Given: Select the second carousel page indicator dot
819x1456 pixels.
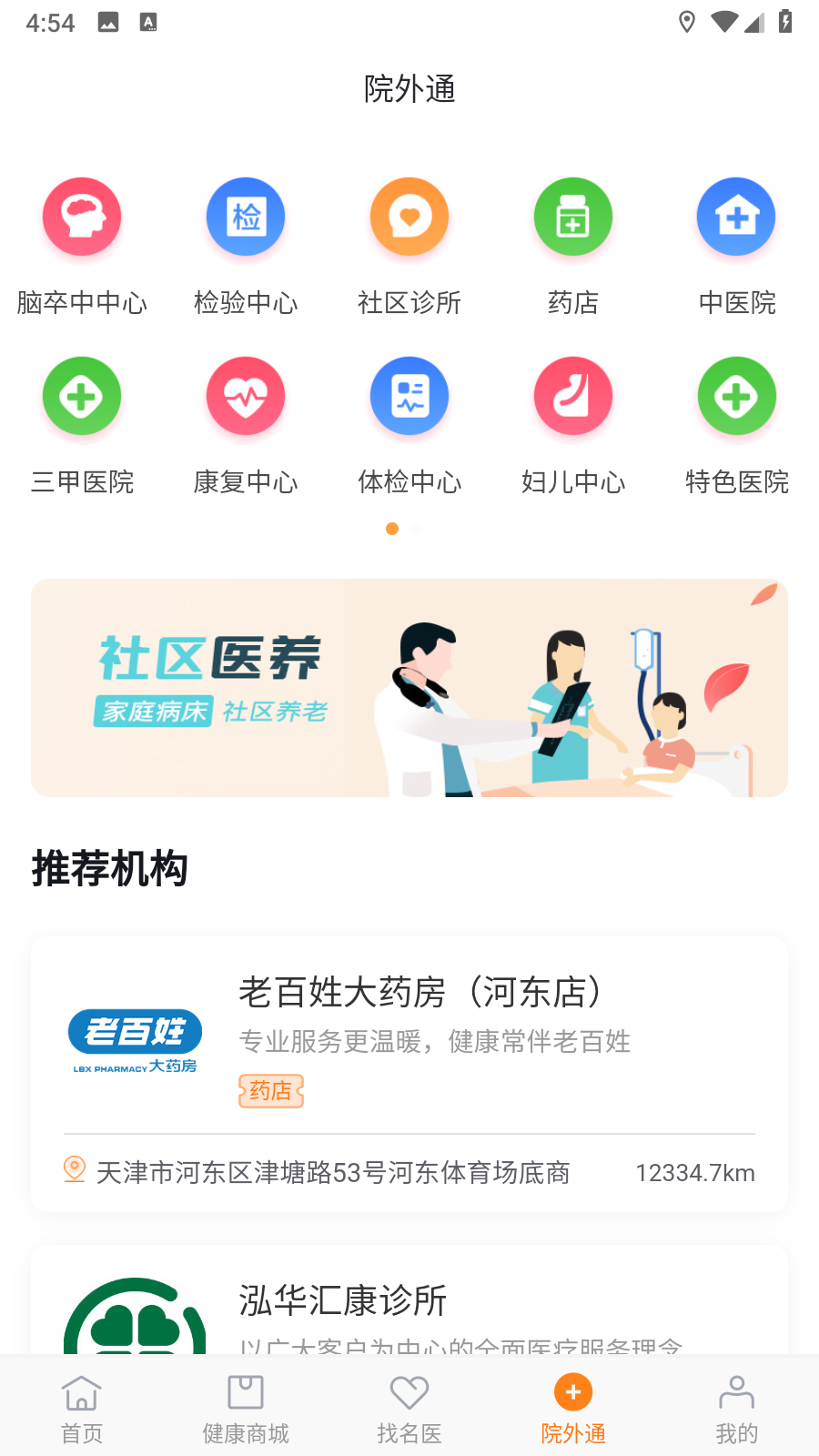Looking at the screenshot, I should pyautogui.click(x=416, y=529).
